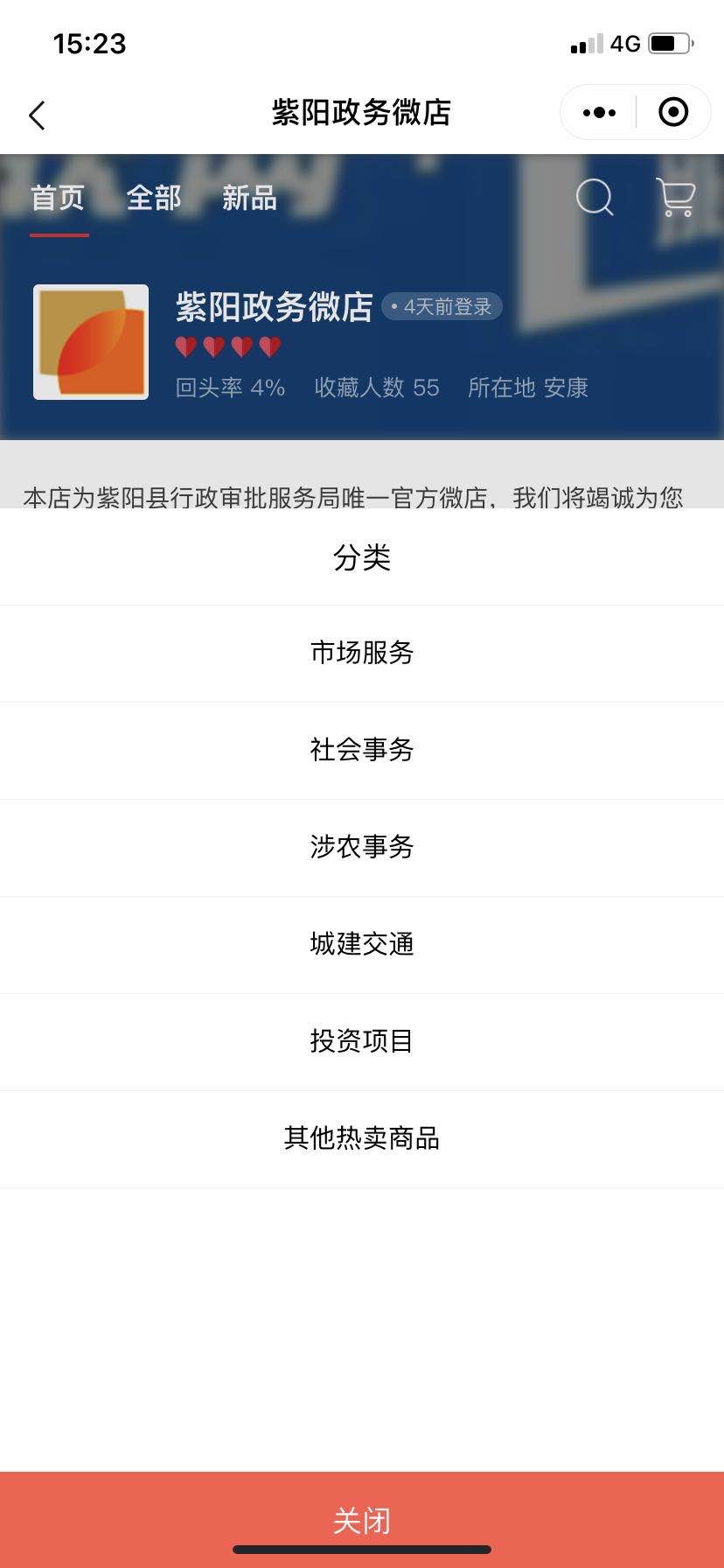Open the shopping cart
This screenshot has width=724, height=1568.
[x=676, y=197]
